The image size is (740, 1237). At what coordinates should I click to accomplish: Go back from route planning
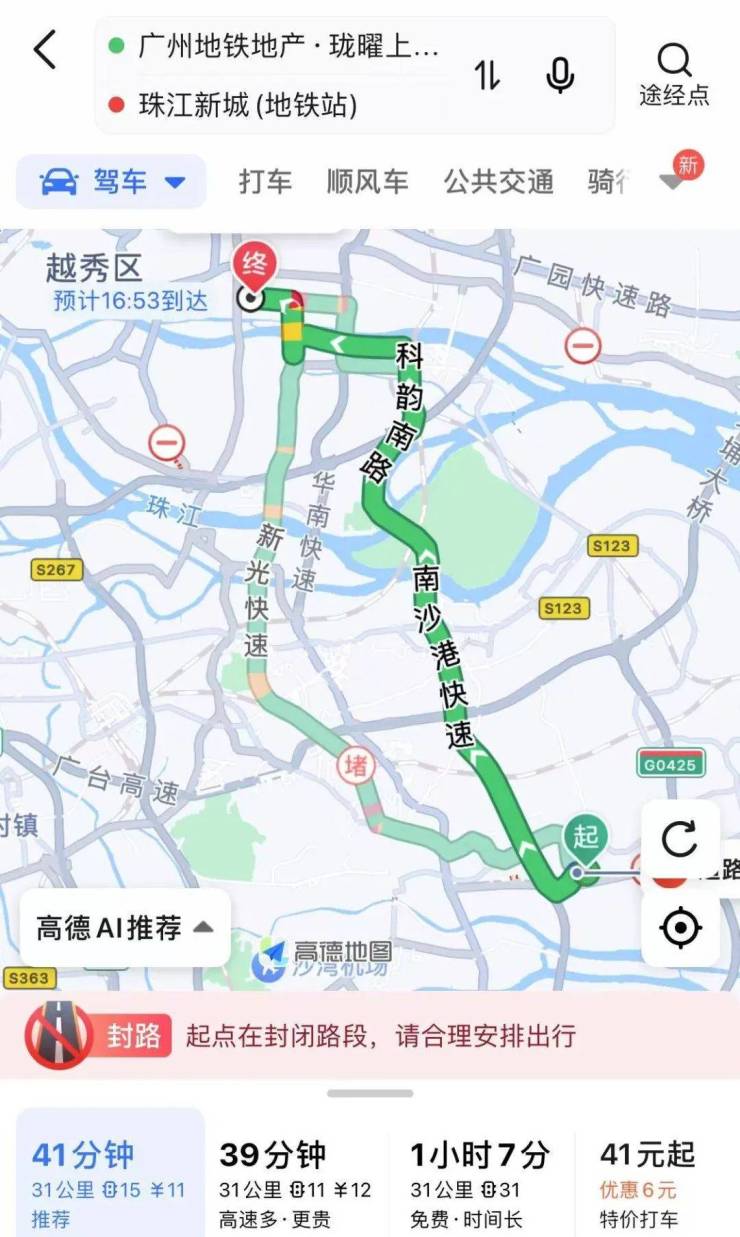coord(45,50)
